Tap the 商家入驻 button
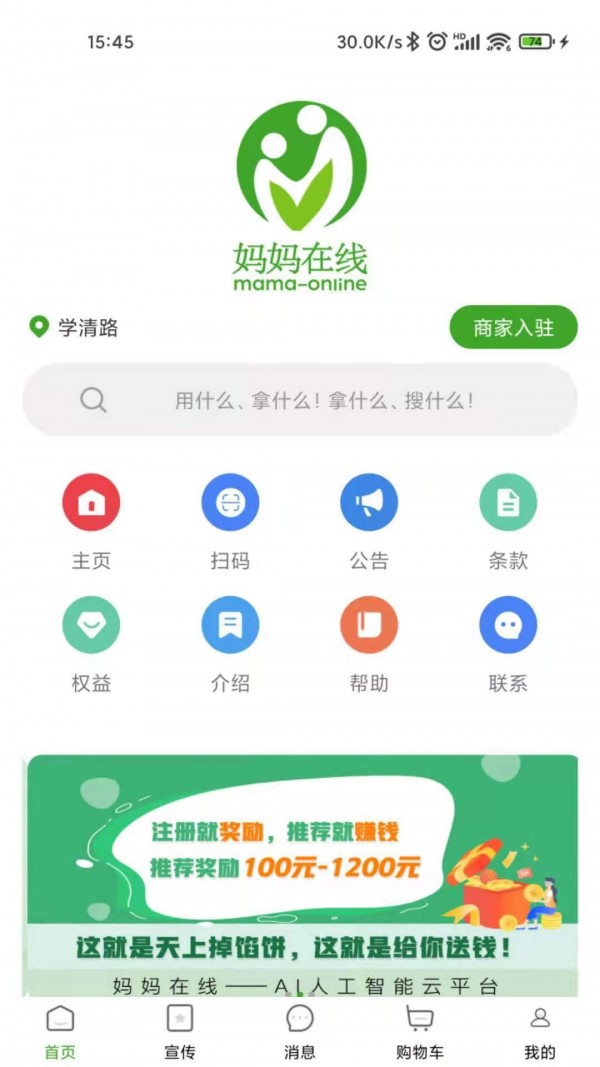This screenshot has width=600, height=1067. click(513, 327)
